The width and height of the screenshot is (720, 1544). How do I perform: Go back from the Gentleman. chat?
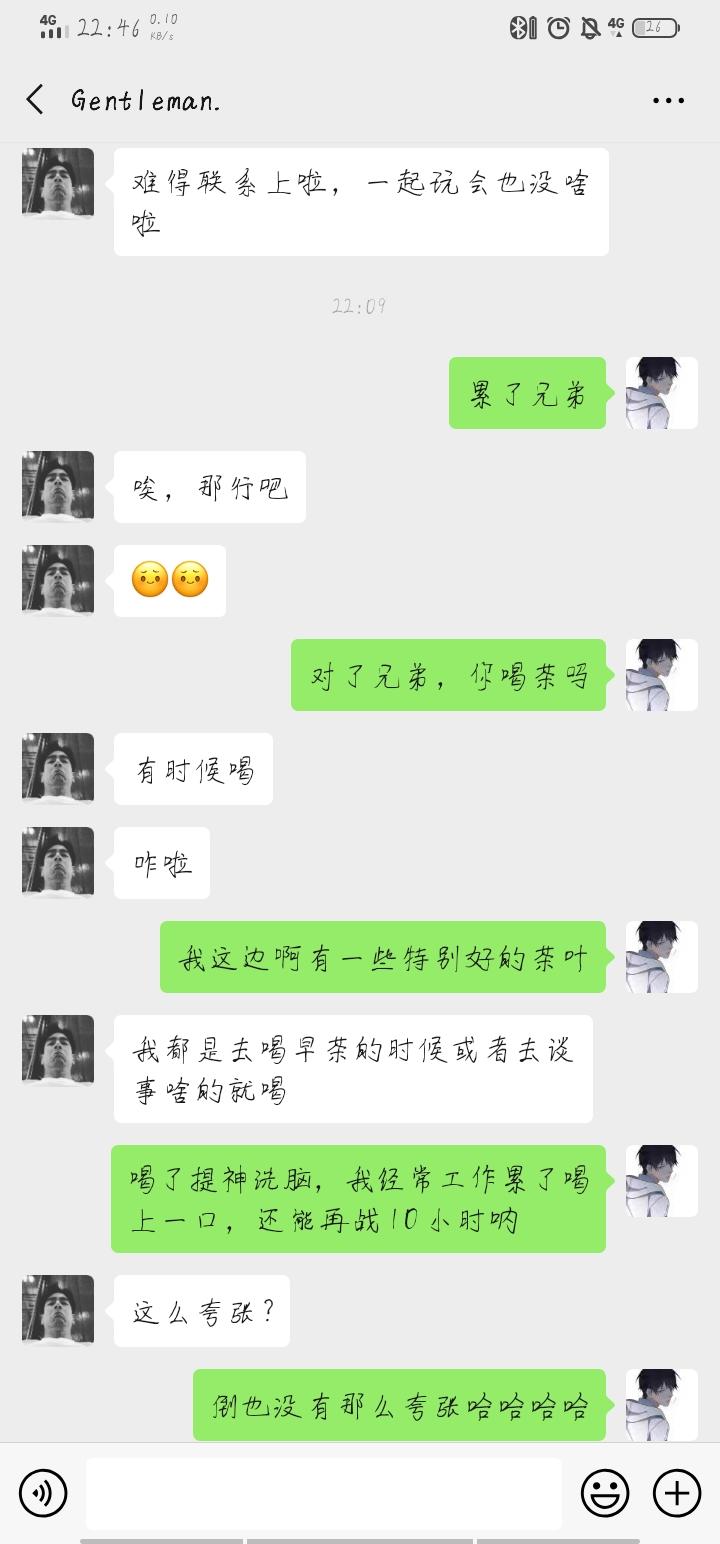pyautogui.click(x=35, y=100)
